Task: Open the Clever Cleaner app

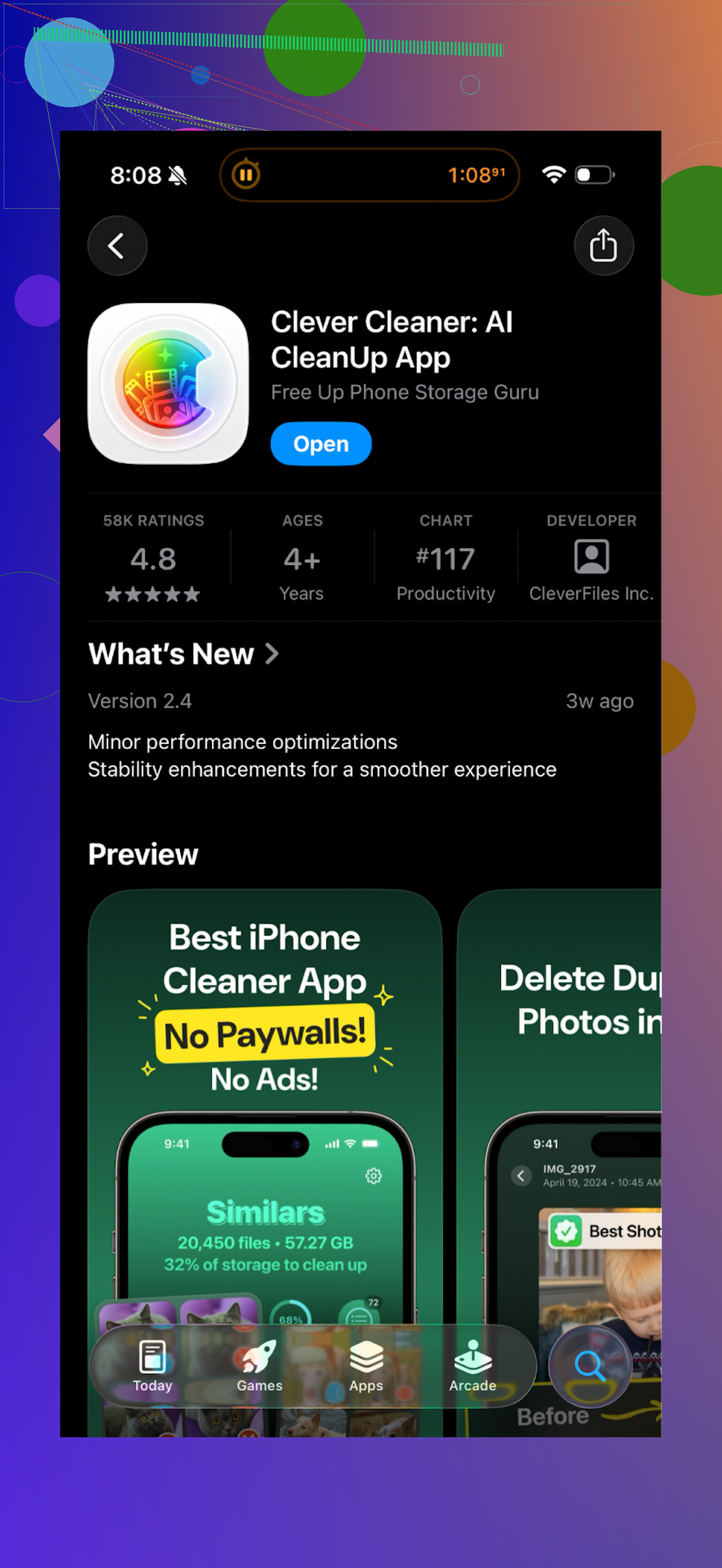Action: coord(321,444)
